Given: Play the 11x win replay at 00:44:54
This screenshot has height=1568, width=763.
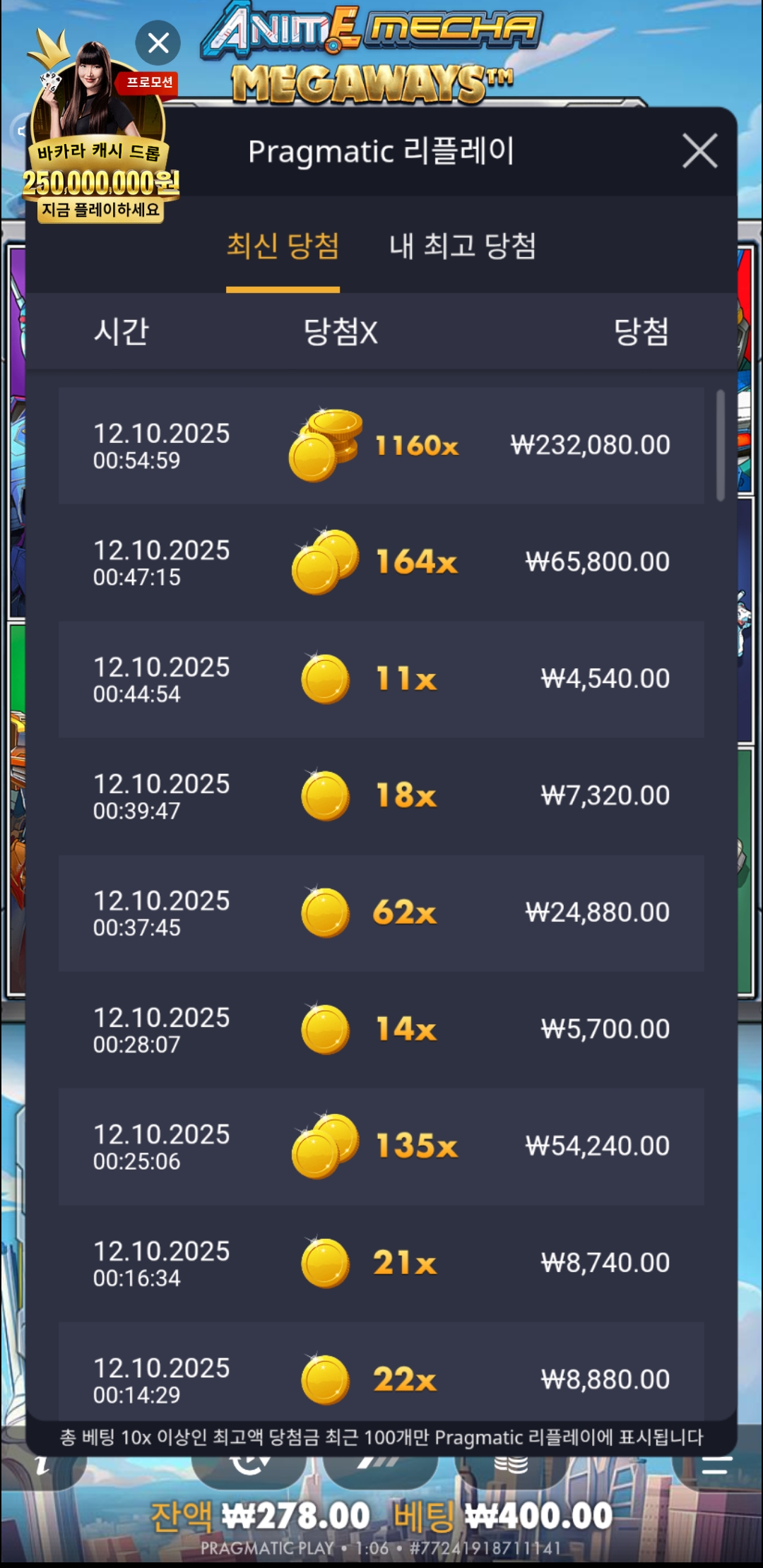Looking at the screenshot, I should [x=381, y=679].
